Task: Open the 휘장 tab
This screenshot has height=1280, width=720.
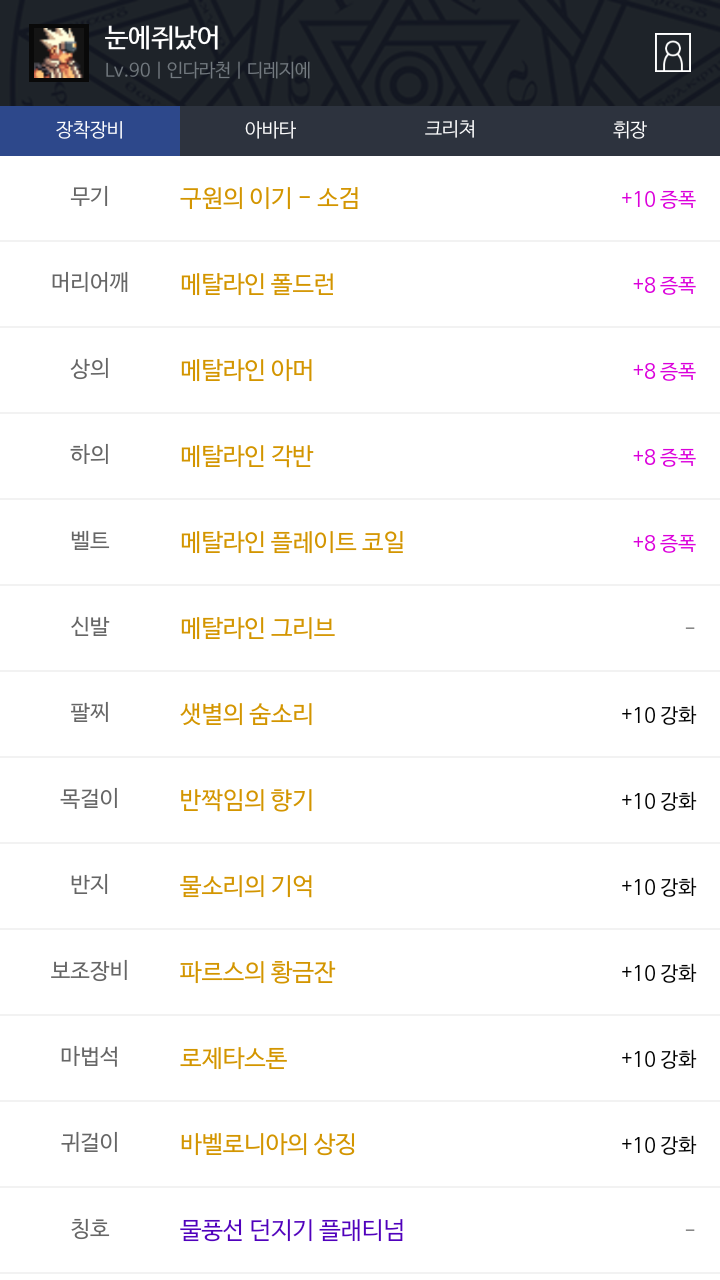Action: [630, 130]
